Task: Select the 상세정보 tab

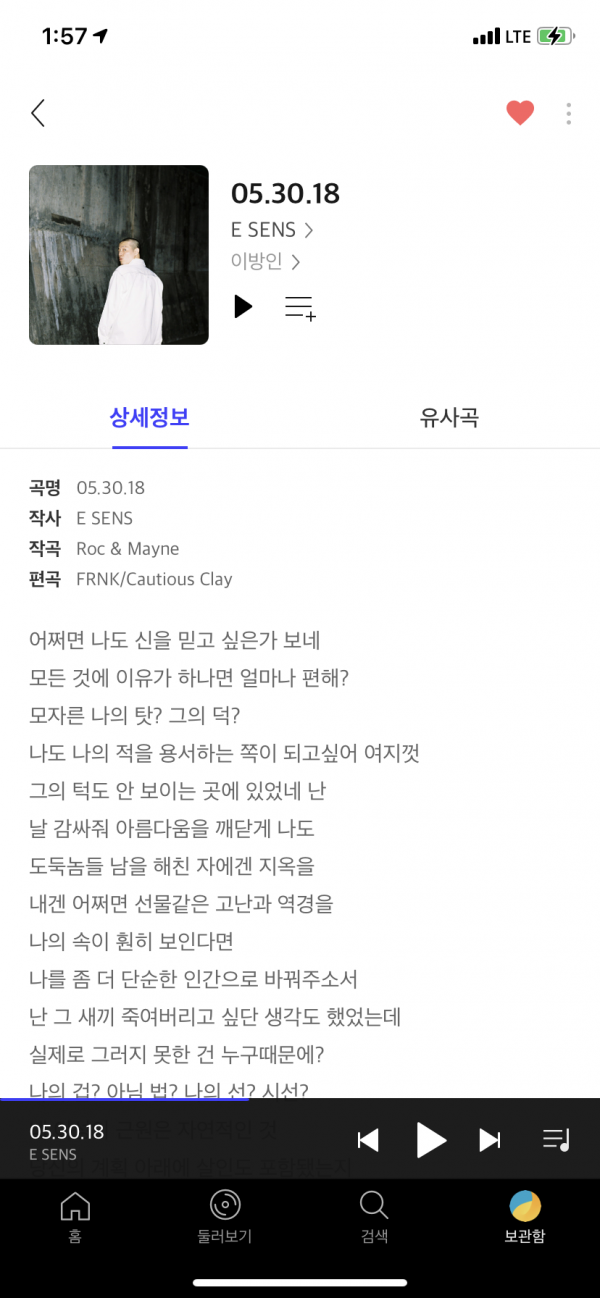Action: pos(149,418)
